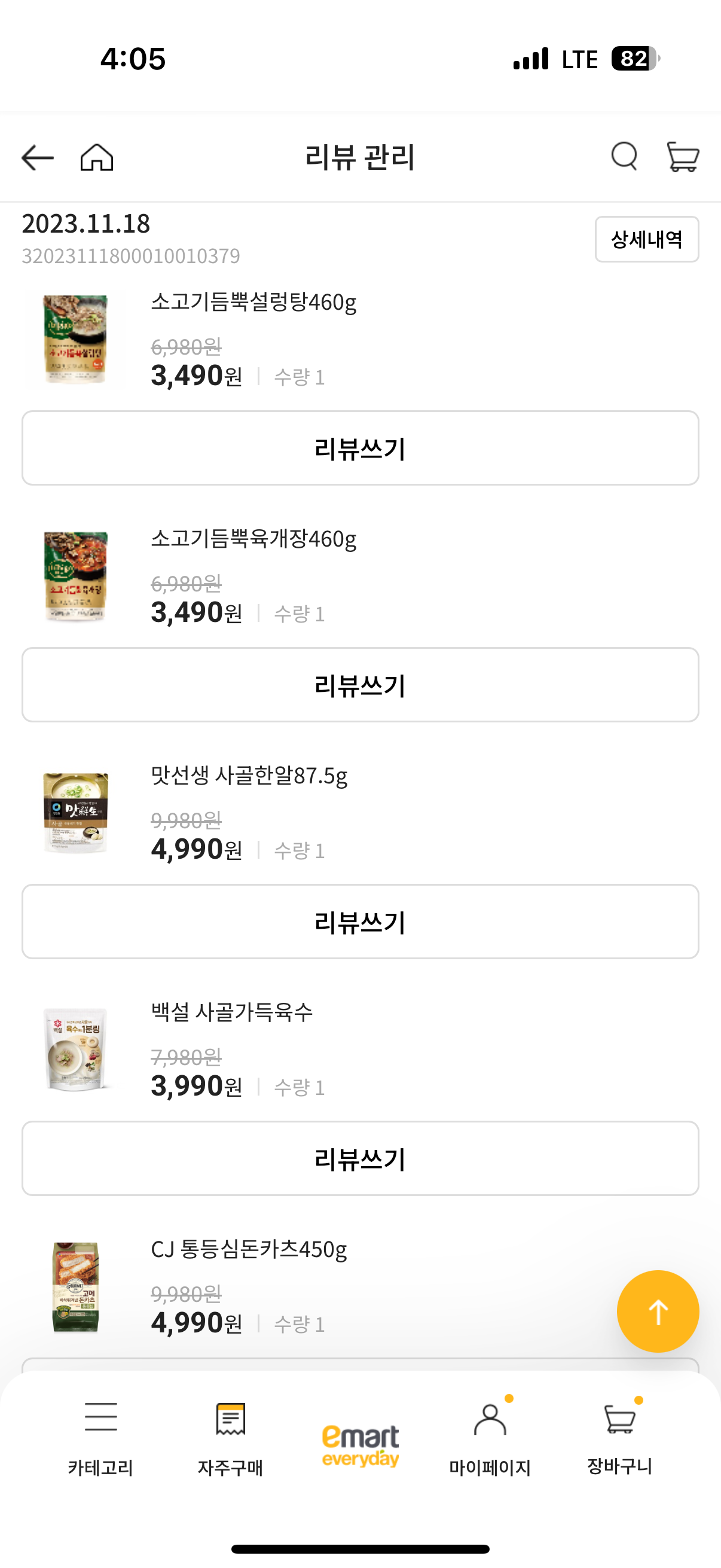
Task: Write a review for 맛선생 사골한알87.5g
Action: point(360,922)
